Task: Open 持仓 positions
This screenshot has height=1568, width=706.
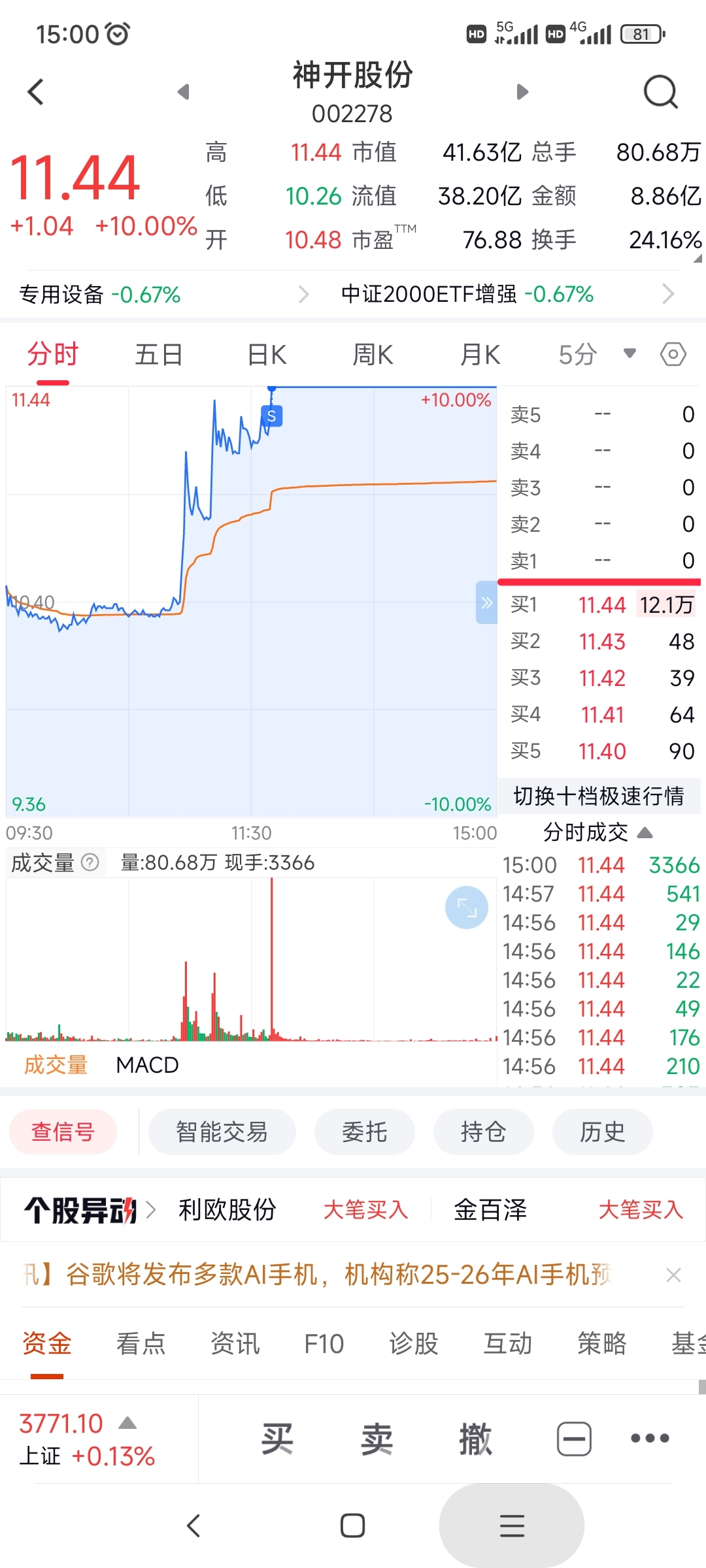Action: coord(484,1132)
